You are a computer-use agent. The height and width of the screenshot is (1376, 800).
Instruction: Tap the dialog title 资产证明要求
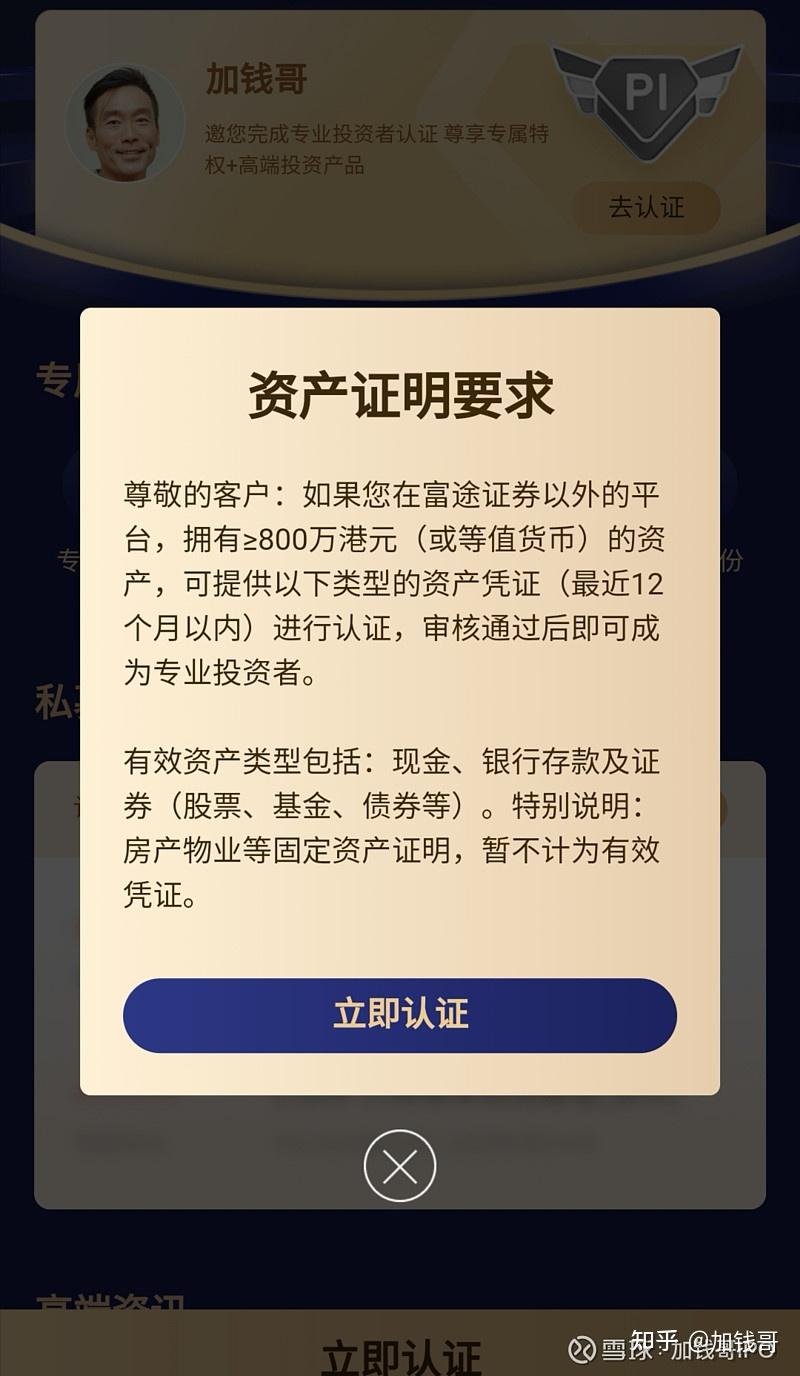pyautogui.click(x=400, y=395)
